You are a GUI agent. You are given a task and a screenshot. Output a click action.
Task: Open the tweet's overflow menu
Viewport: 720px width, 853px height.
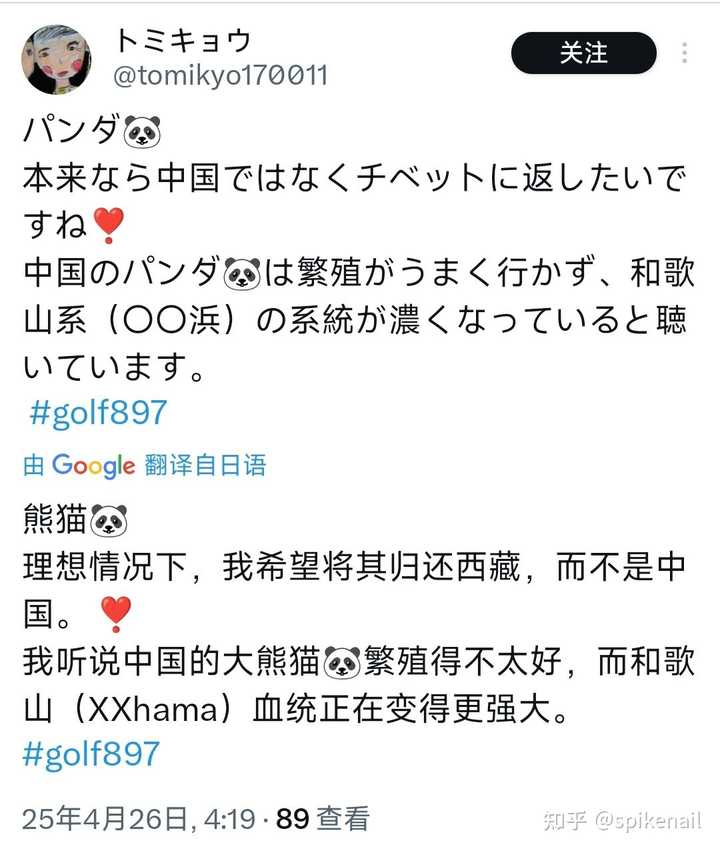coord(685,53)
